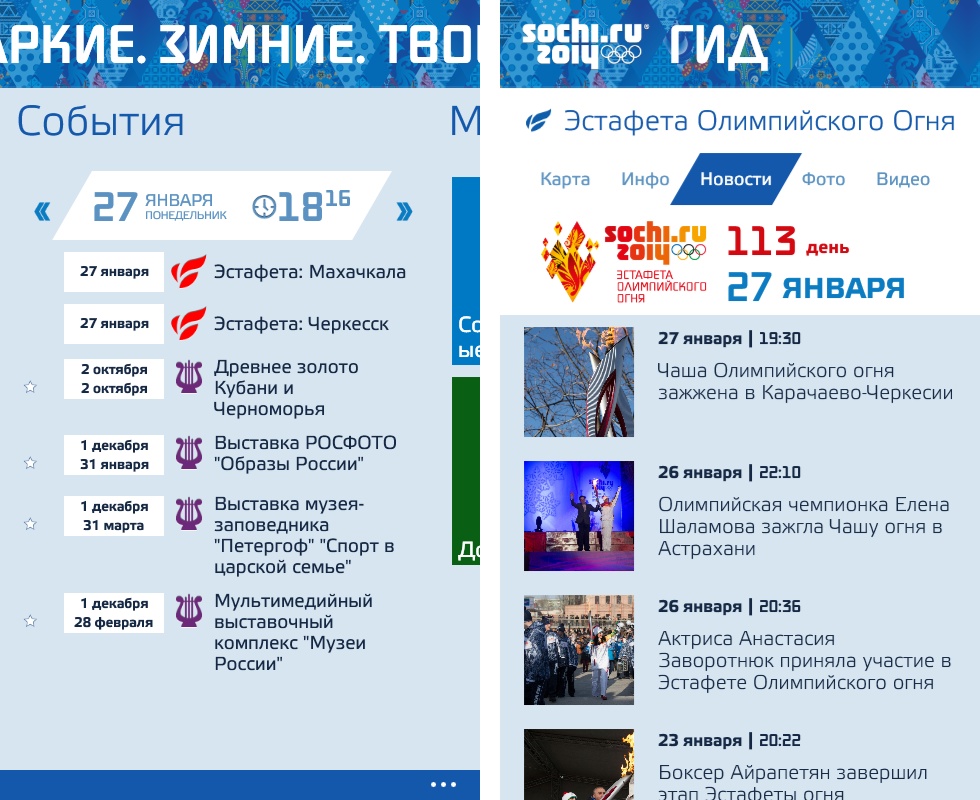Switch to the Карта tab
This screenshot has height=800, width=980.
[x=565, y=180]
